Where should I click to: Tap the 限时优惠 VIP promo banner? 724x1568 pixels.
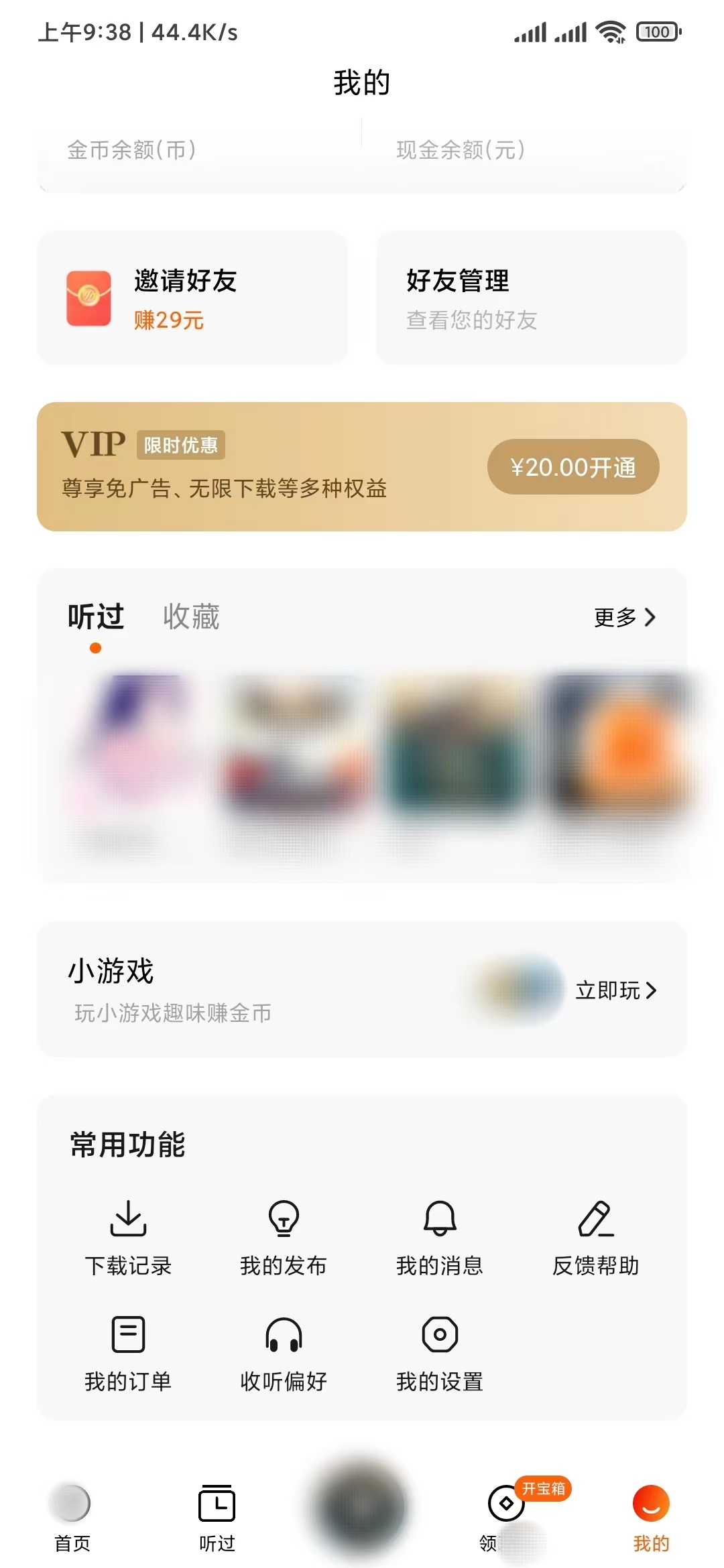click(x=182, y=444)
